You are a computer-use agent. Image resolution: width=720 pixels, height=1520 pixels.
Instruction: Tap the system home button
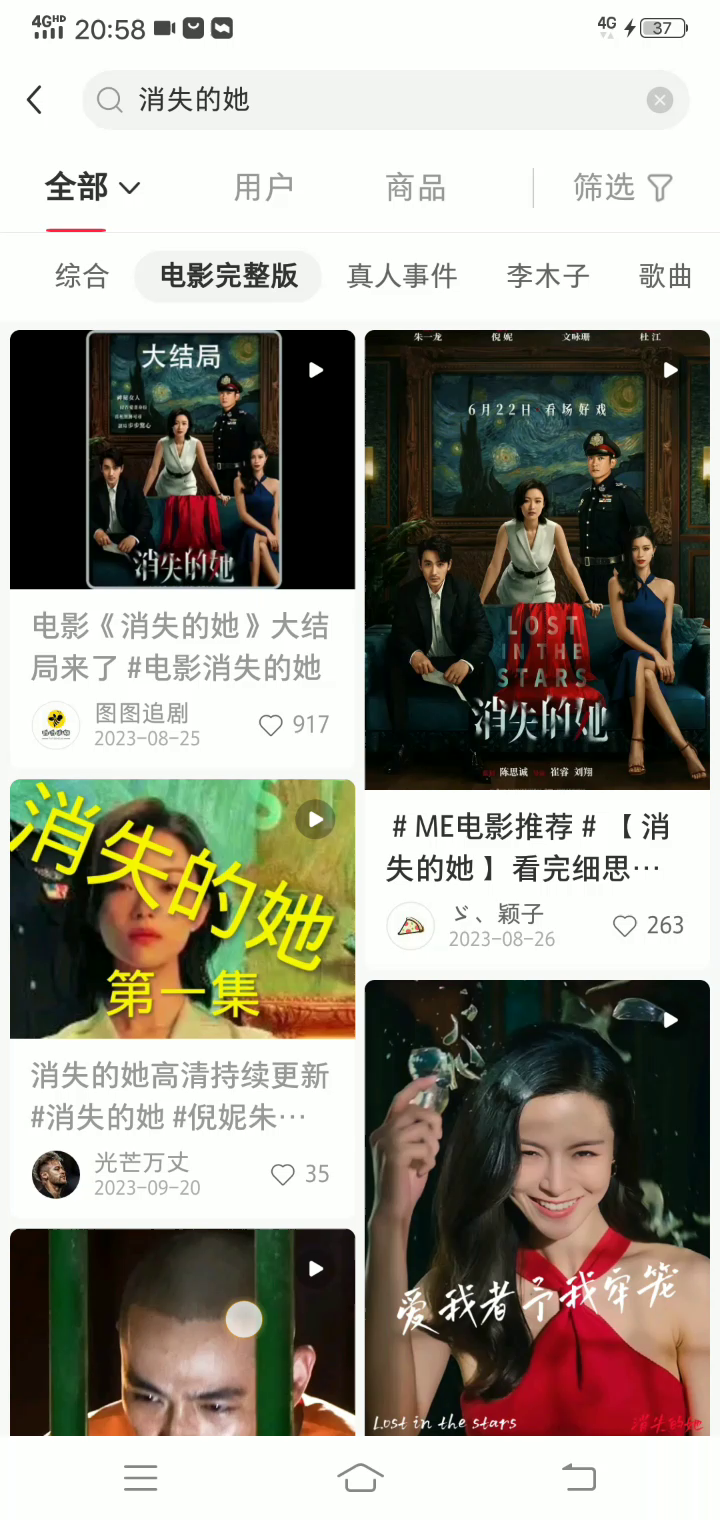click(360, 1477)
